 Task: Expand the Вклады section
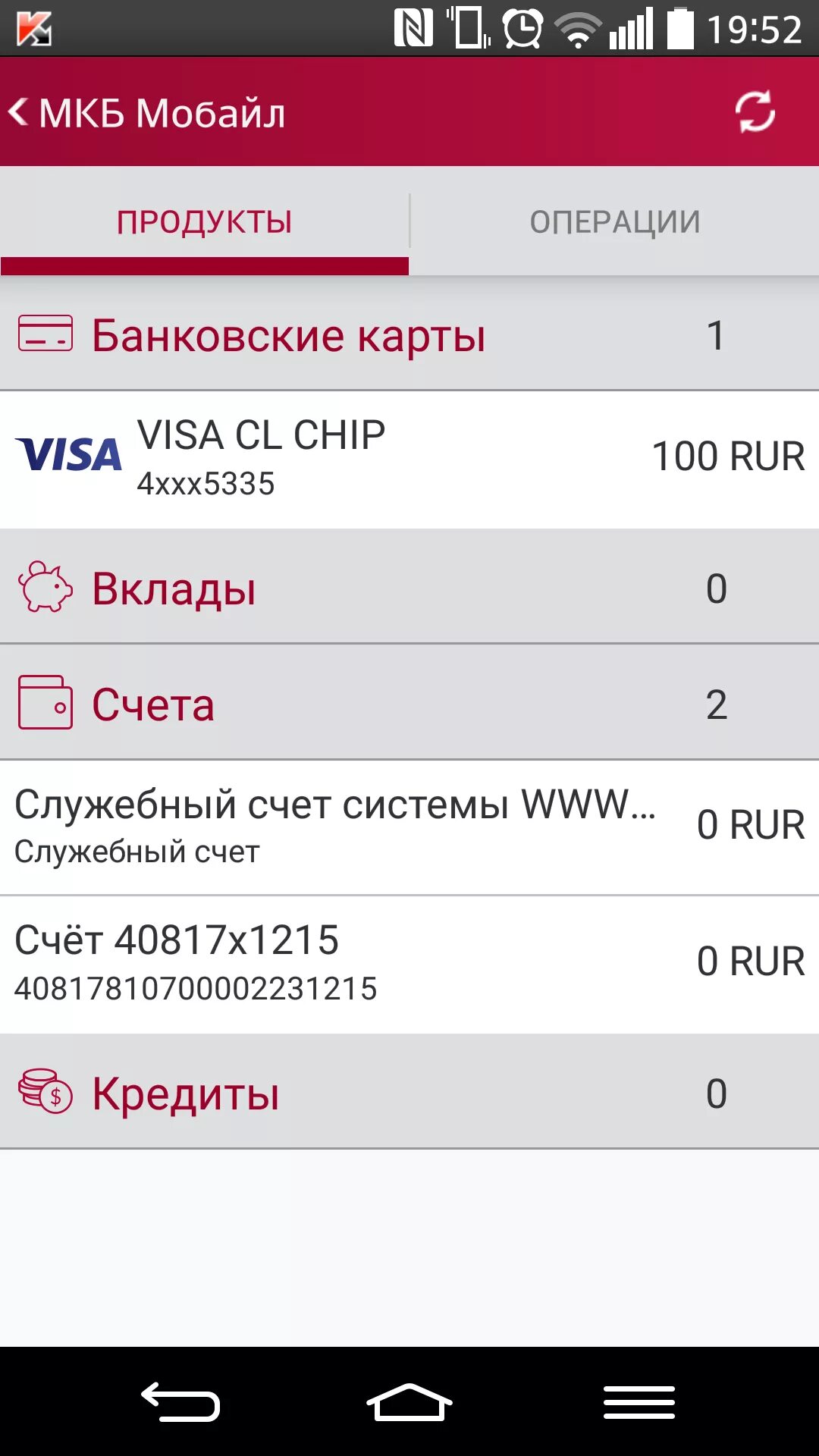409,588
